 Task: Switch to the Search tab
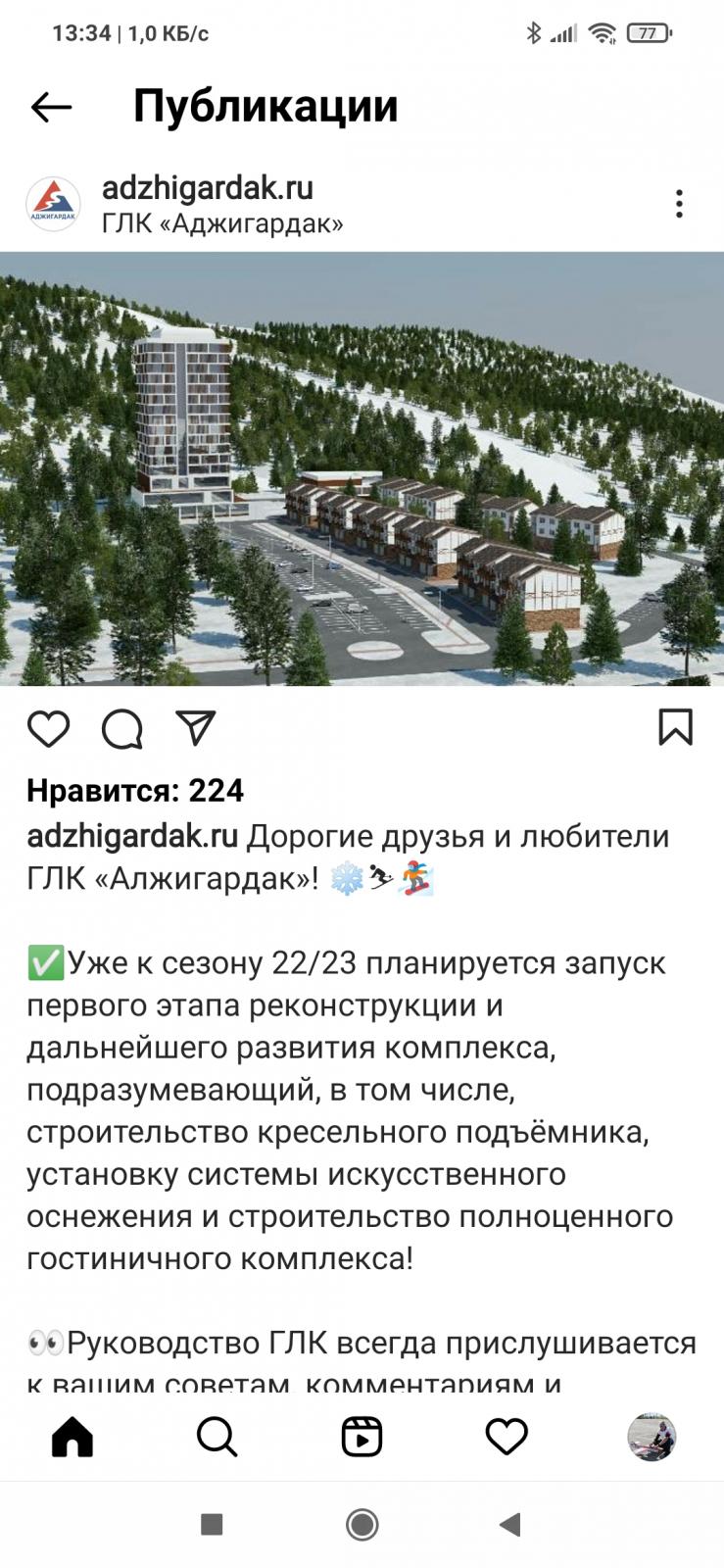coord(217,1438)
